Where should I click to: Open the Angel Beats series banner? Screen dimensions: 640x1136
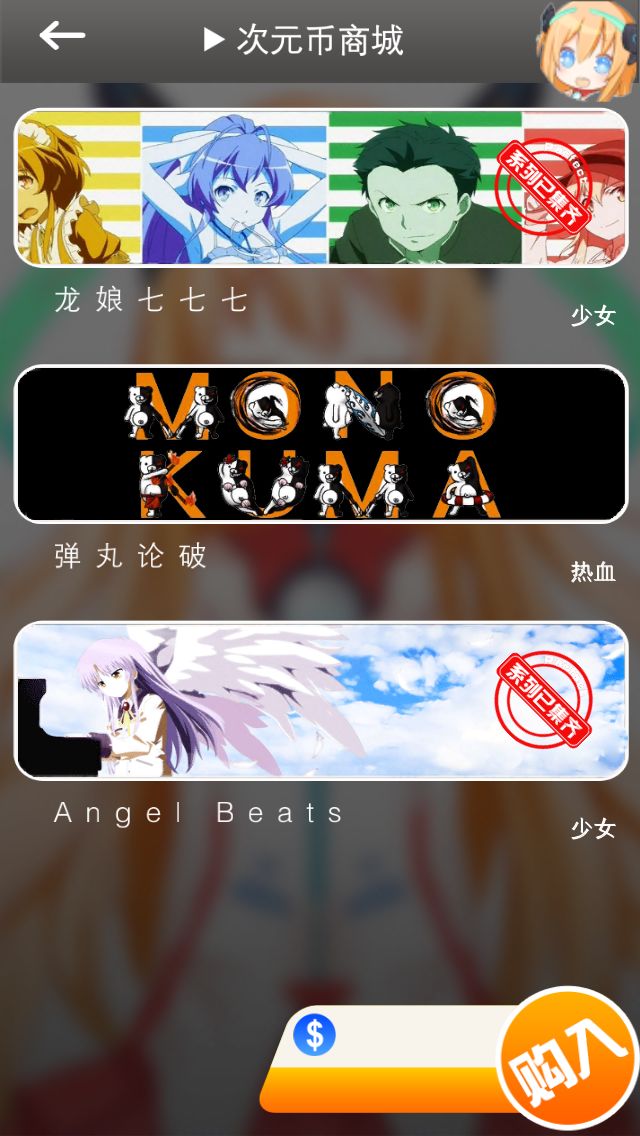pyautogui.click(x=321, y=700)
